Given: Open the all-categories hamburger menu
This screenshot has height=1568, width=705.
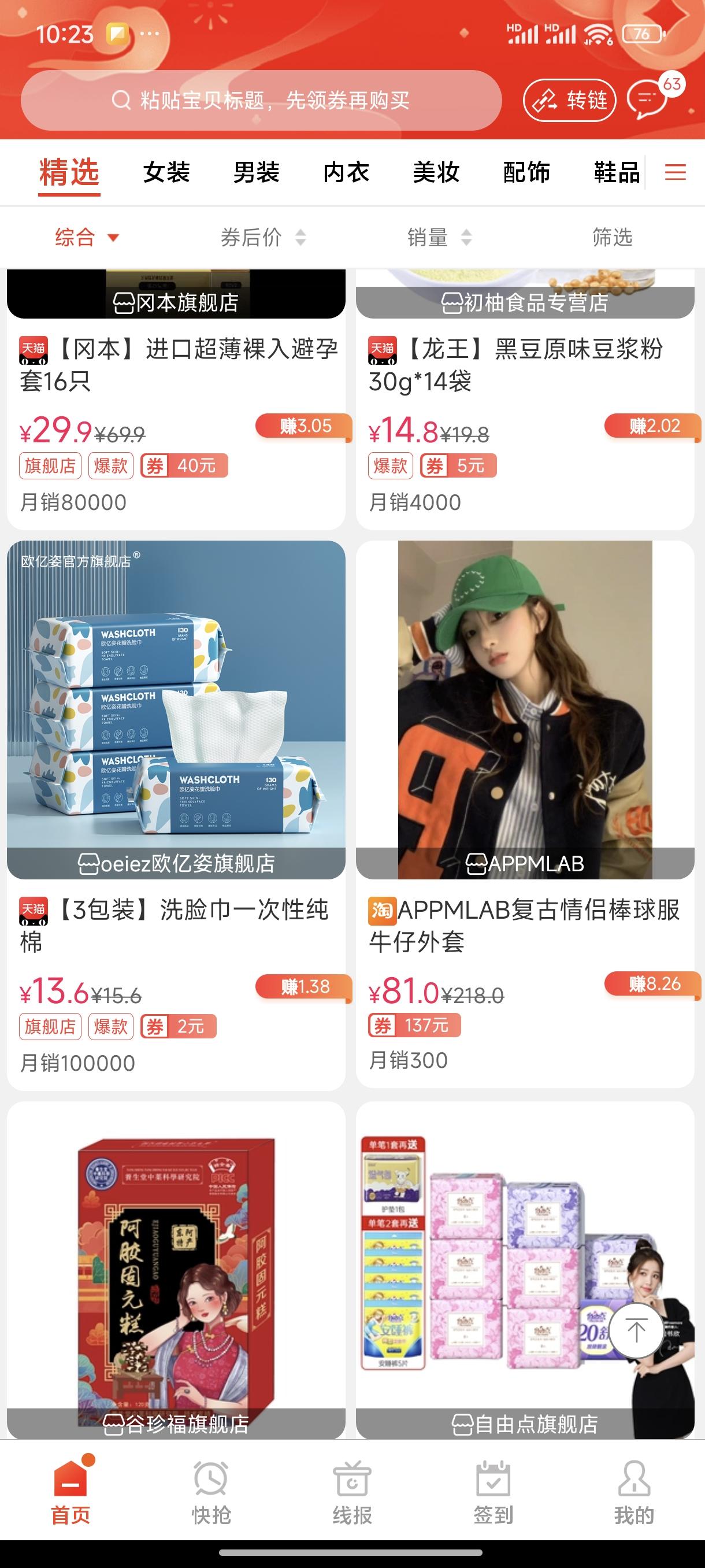Looking at the screenshot, I should tap(675, 172).
